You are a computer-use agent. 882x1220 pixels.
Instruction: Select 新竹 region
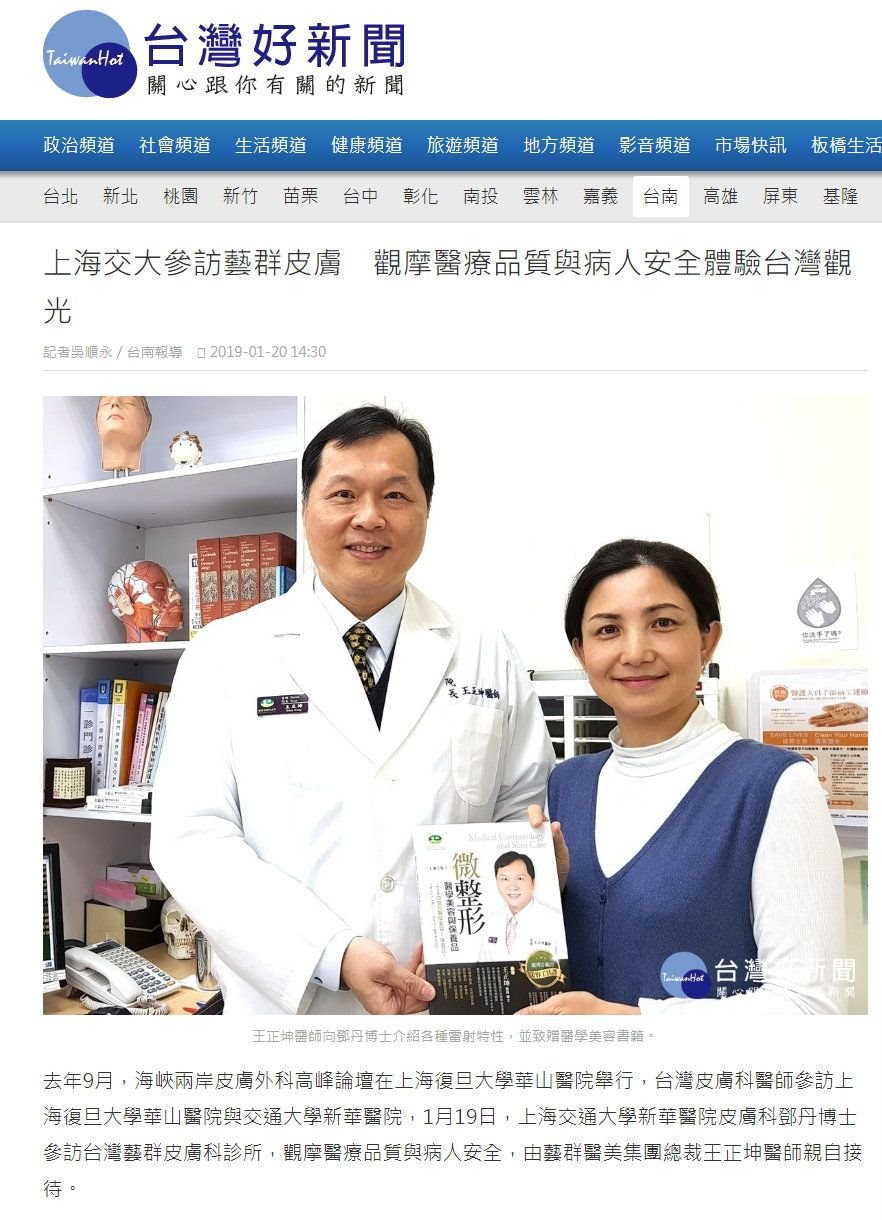pos(241,196)
